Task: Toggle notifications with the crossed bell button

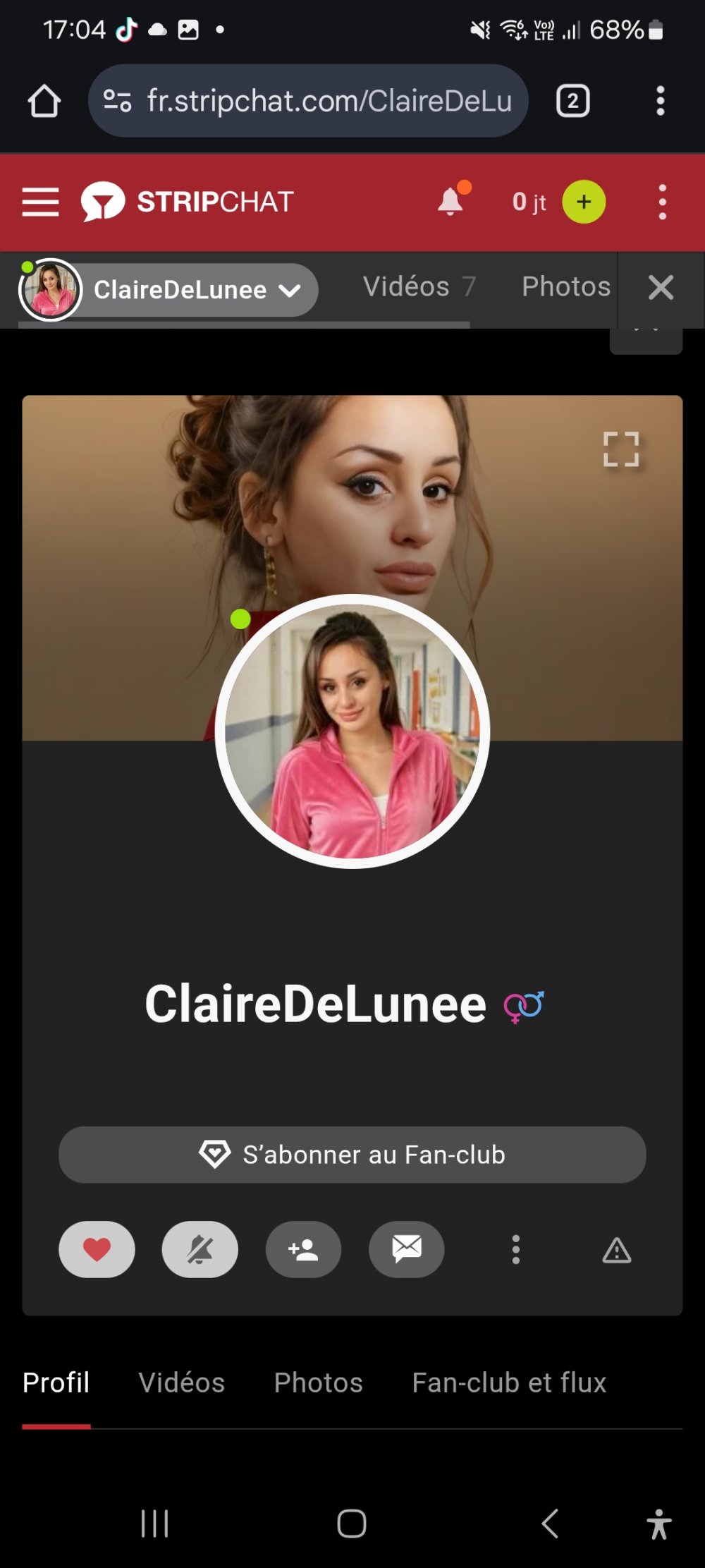Action: click(200, 1249)
